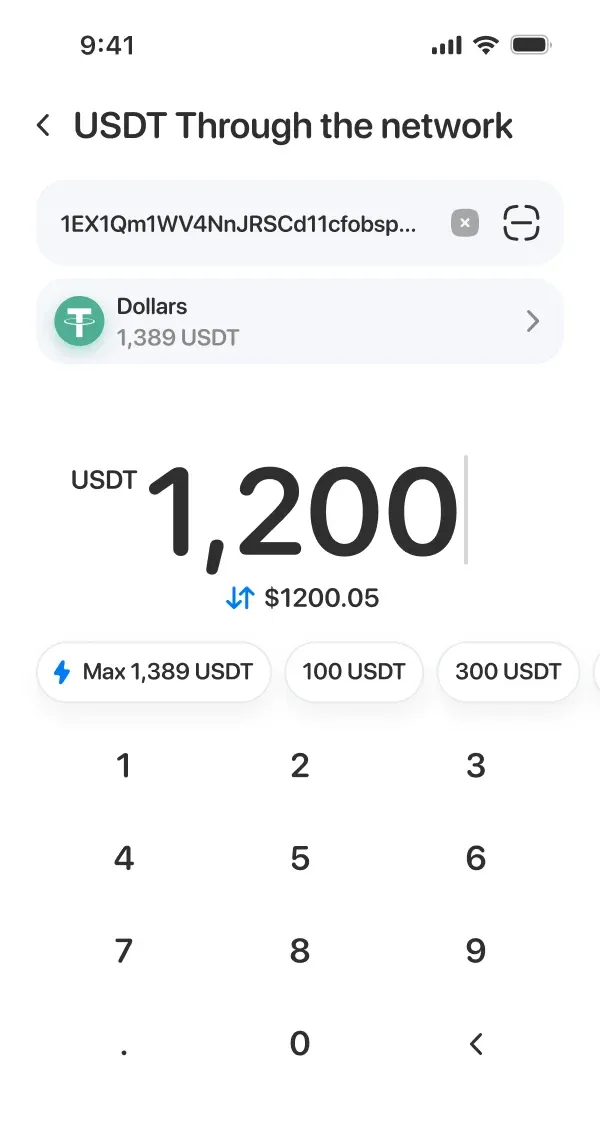Choose the 100 USDT quick amount
This screenshot has width=600, height=1136.
pyautogui.click(x=354, y=671)
